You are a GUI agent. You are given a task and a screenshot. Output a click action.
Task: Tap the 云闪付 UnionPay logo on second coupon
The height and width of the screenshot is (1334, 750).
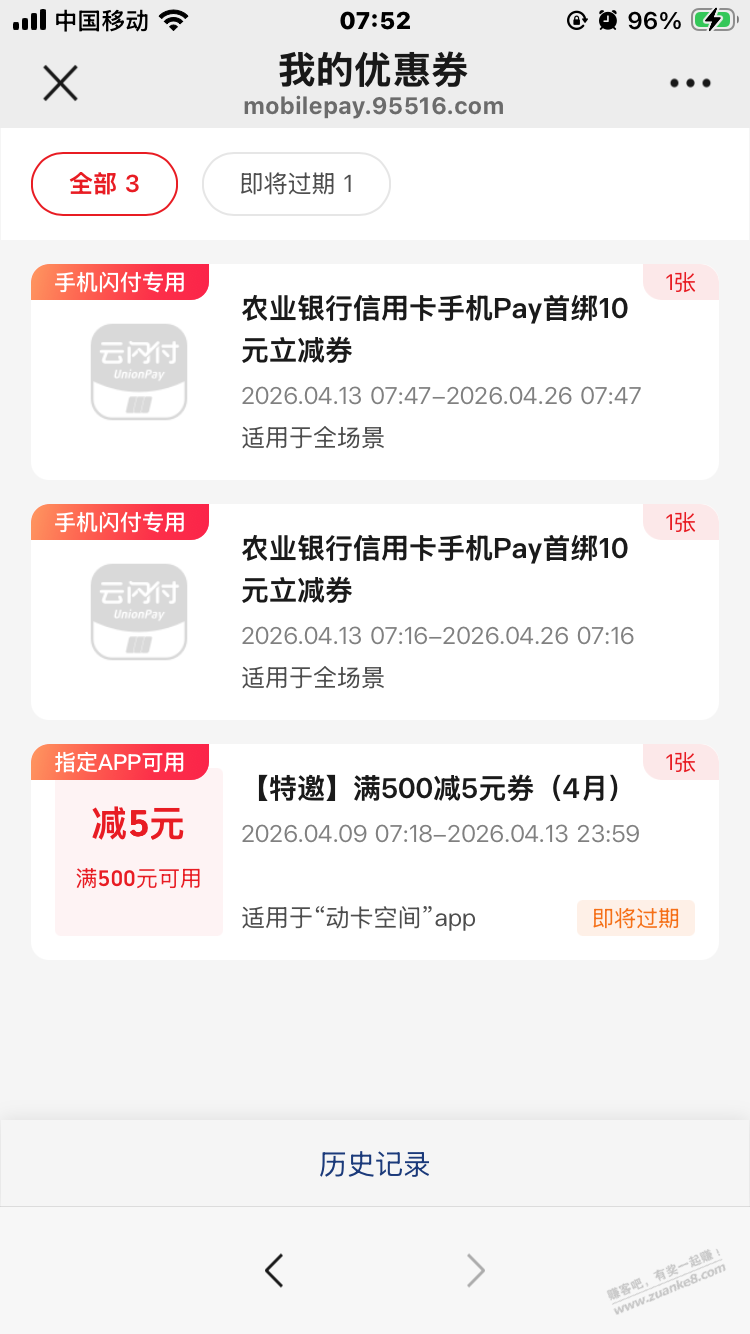pyautogui.click(x=138, y=610)
